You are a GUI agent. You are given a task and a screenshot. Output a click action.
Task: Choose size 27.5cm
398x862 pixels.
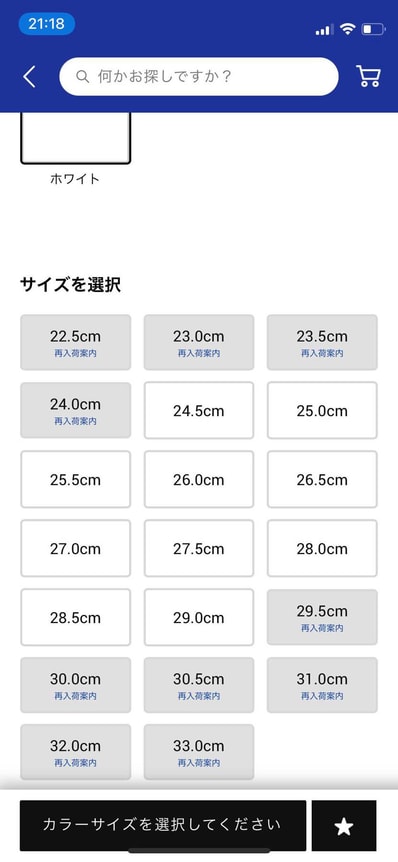pyautogui.click(x=199, y=548)
